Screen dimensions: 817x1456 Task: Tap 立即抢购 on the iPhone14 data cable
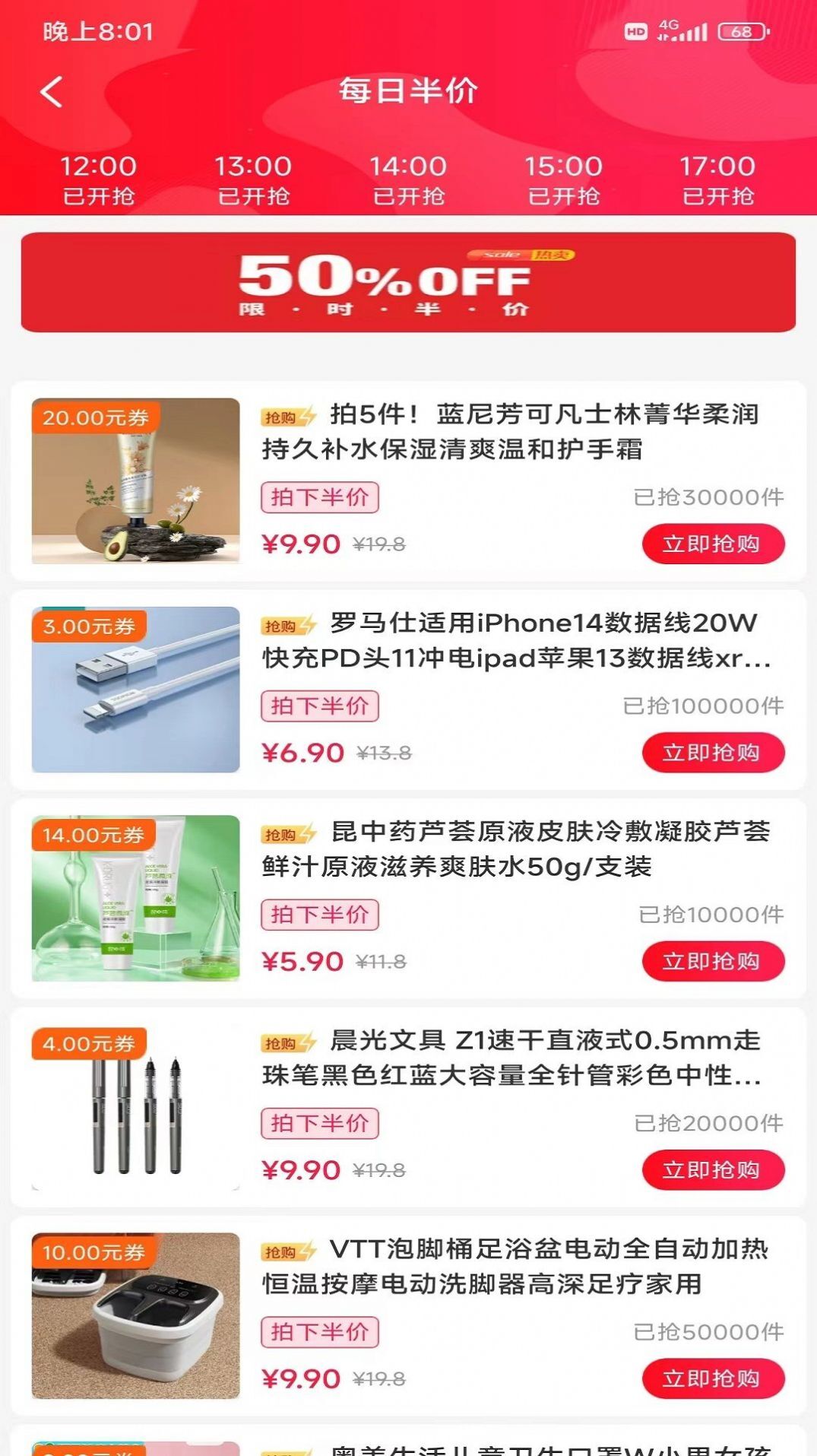[x=712, y=752]
